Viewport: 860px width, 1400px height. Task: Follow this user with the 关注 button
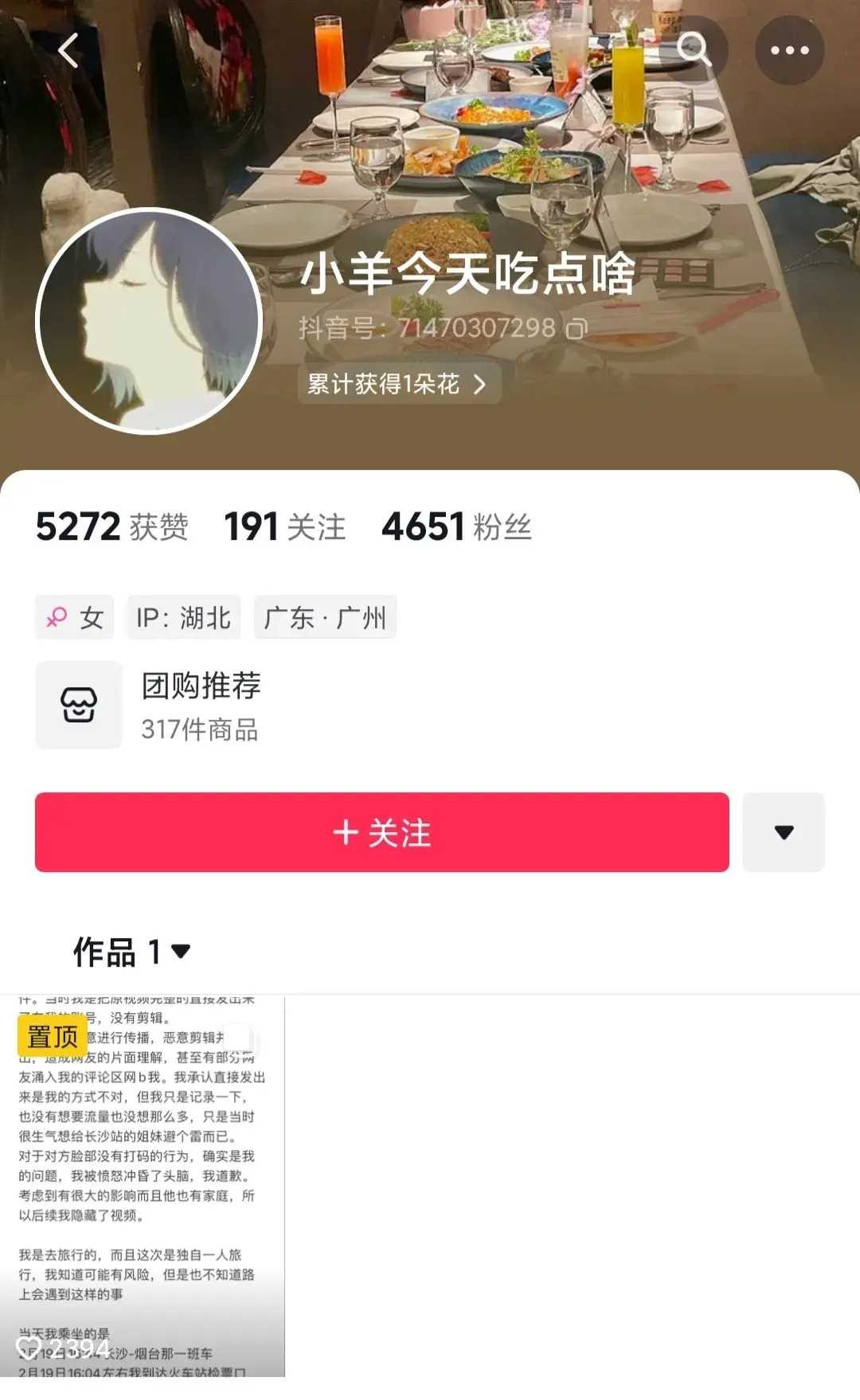coord(381,832)
